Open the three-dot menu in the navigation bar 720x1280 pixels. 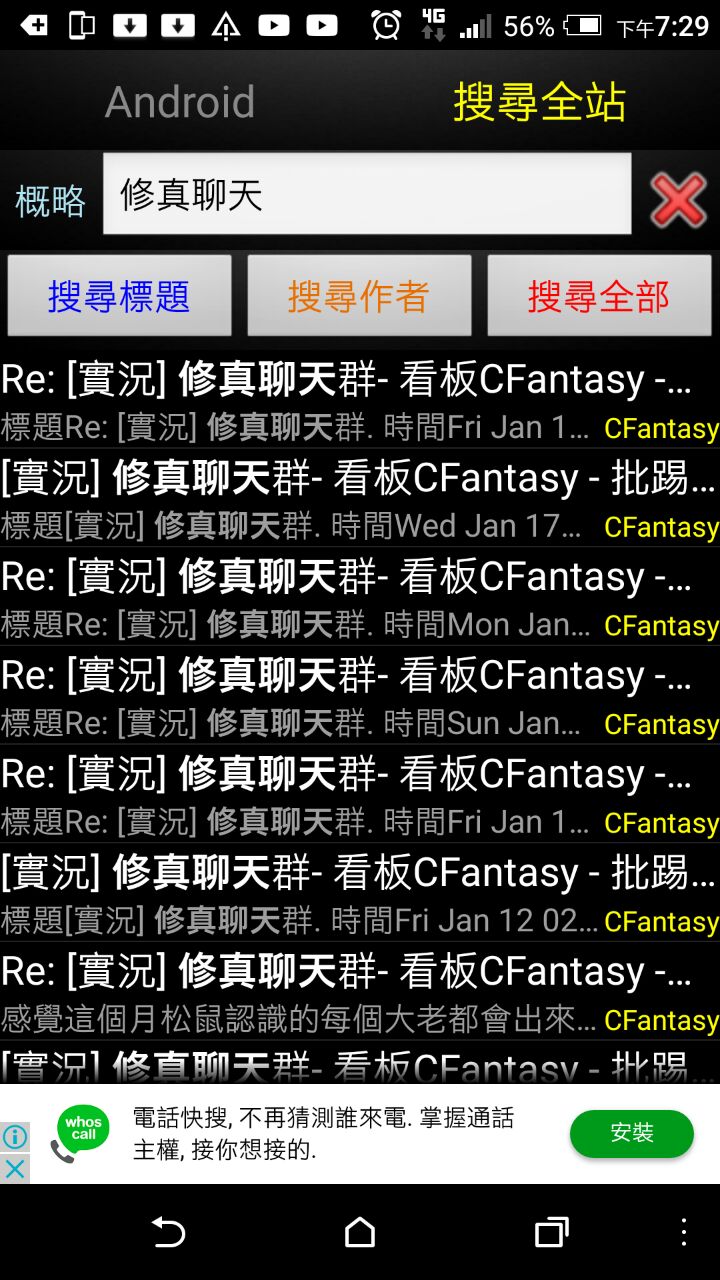[x=684, y=1232]
